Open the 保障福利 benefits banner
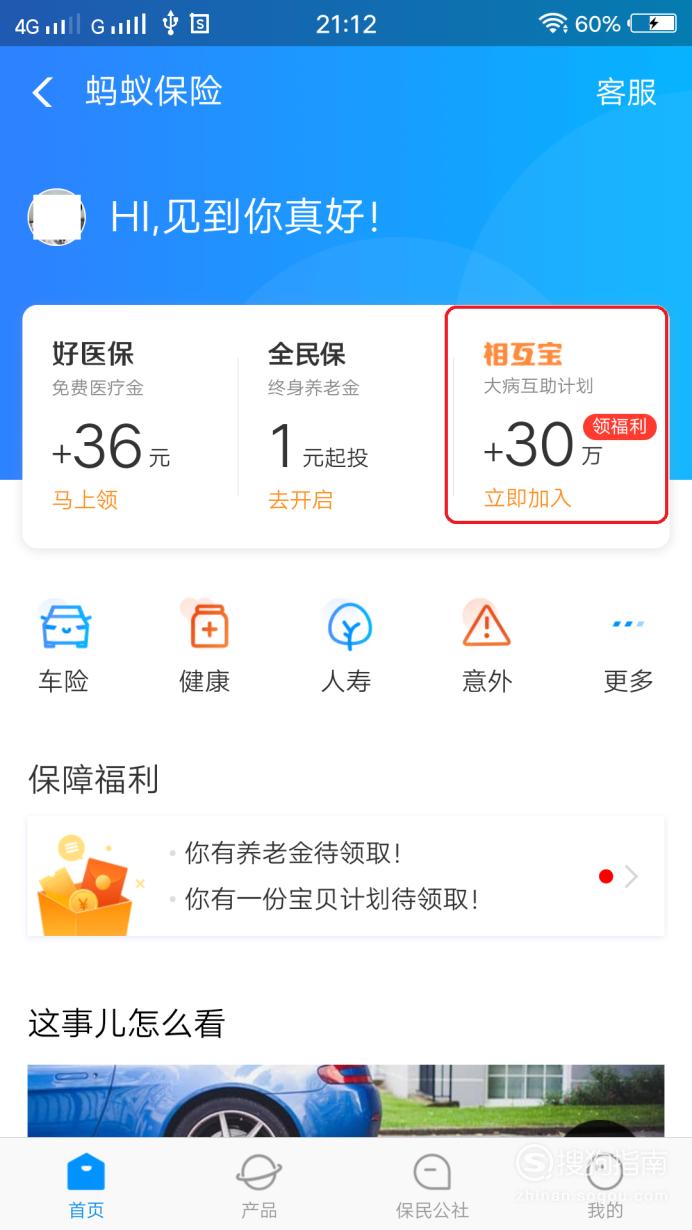 coord(346,876)
